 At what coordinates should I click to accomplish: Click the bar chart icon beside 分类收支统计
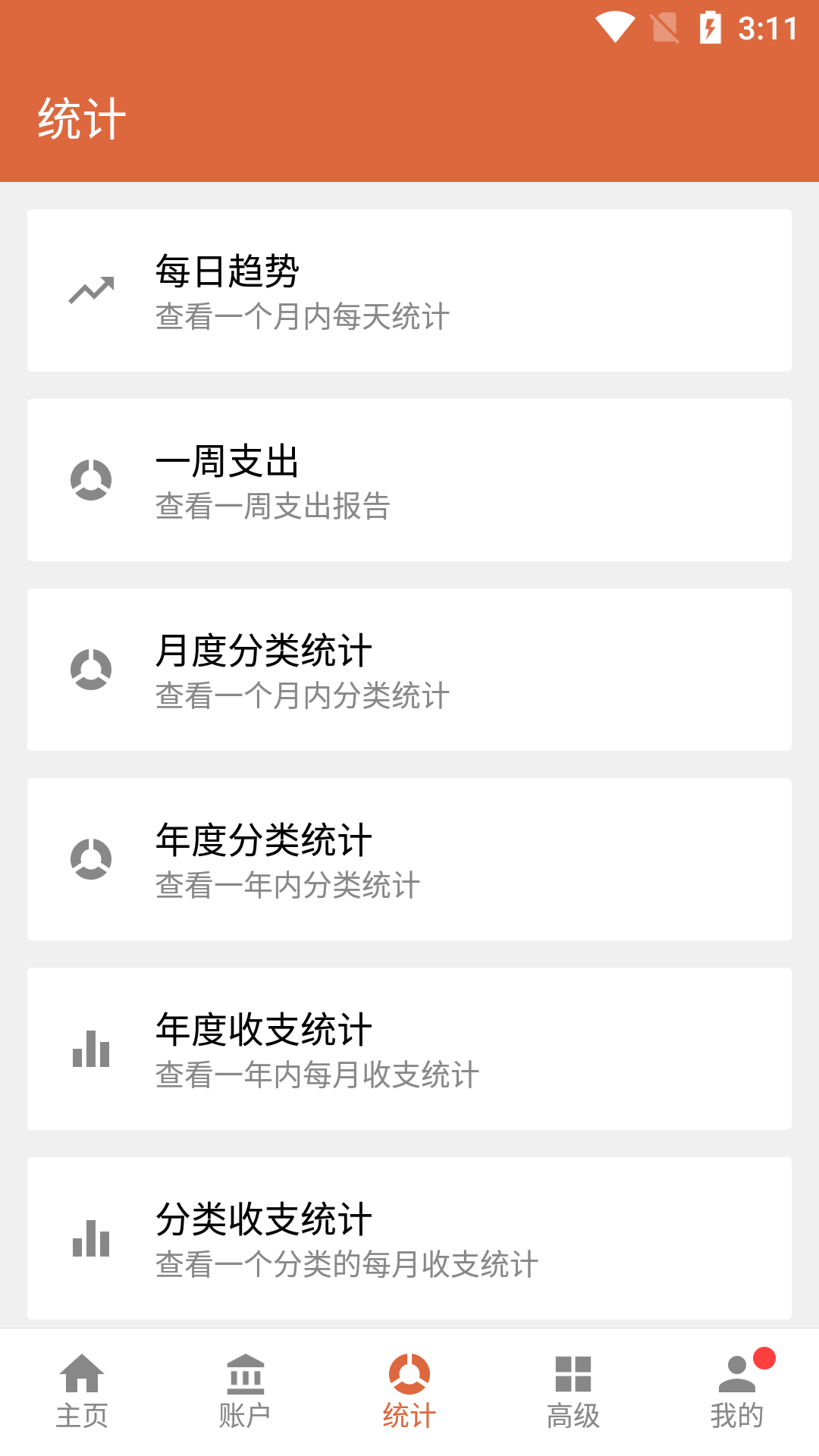tap(90, 1239)
